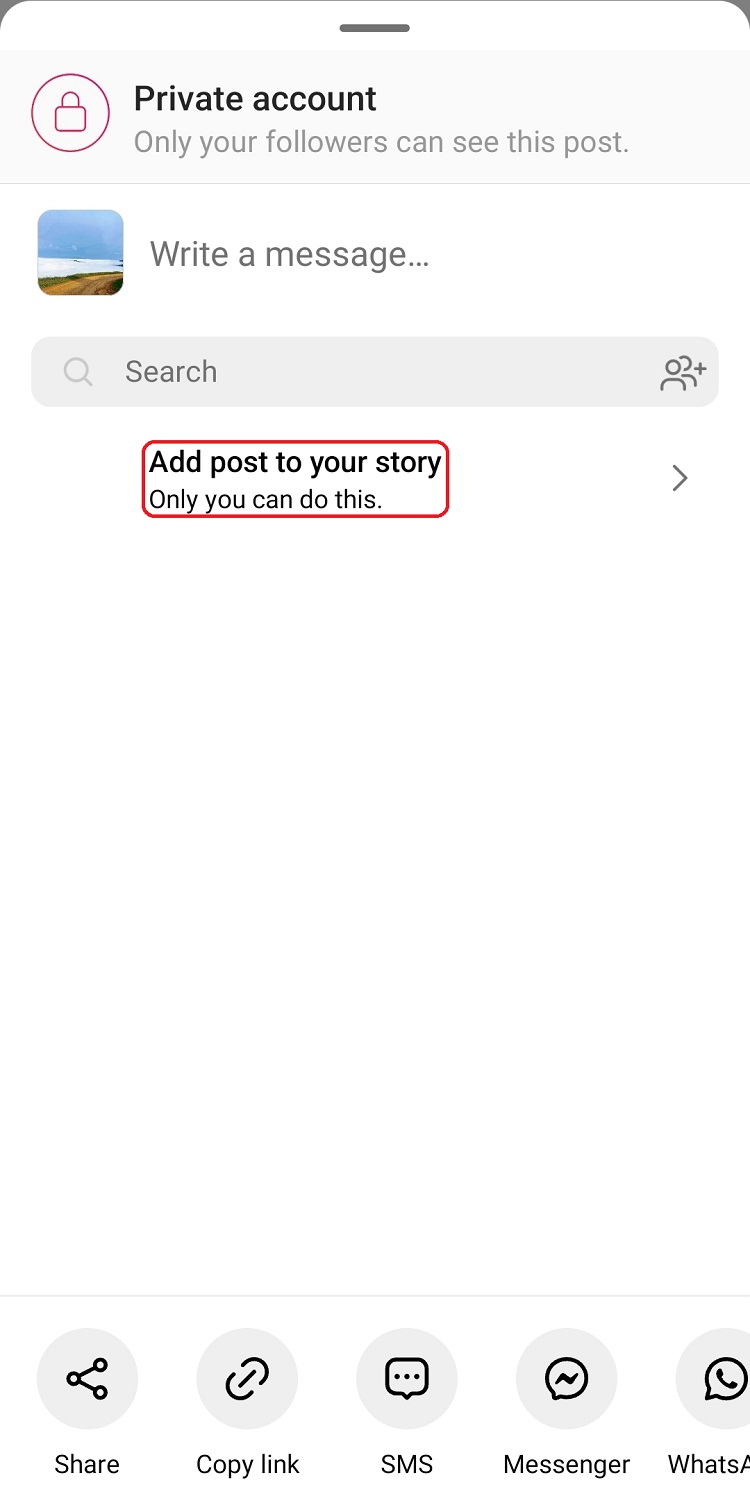The width and height of the screenshot is (750, 1512).
Task: Select the Share icon at the bottom
Action: (x=87, y=1378)
